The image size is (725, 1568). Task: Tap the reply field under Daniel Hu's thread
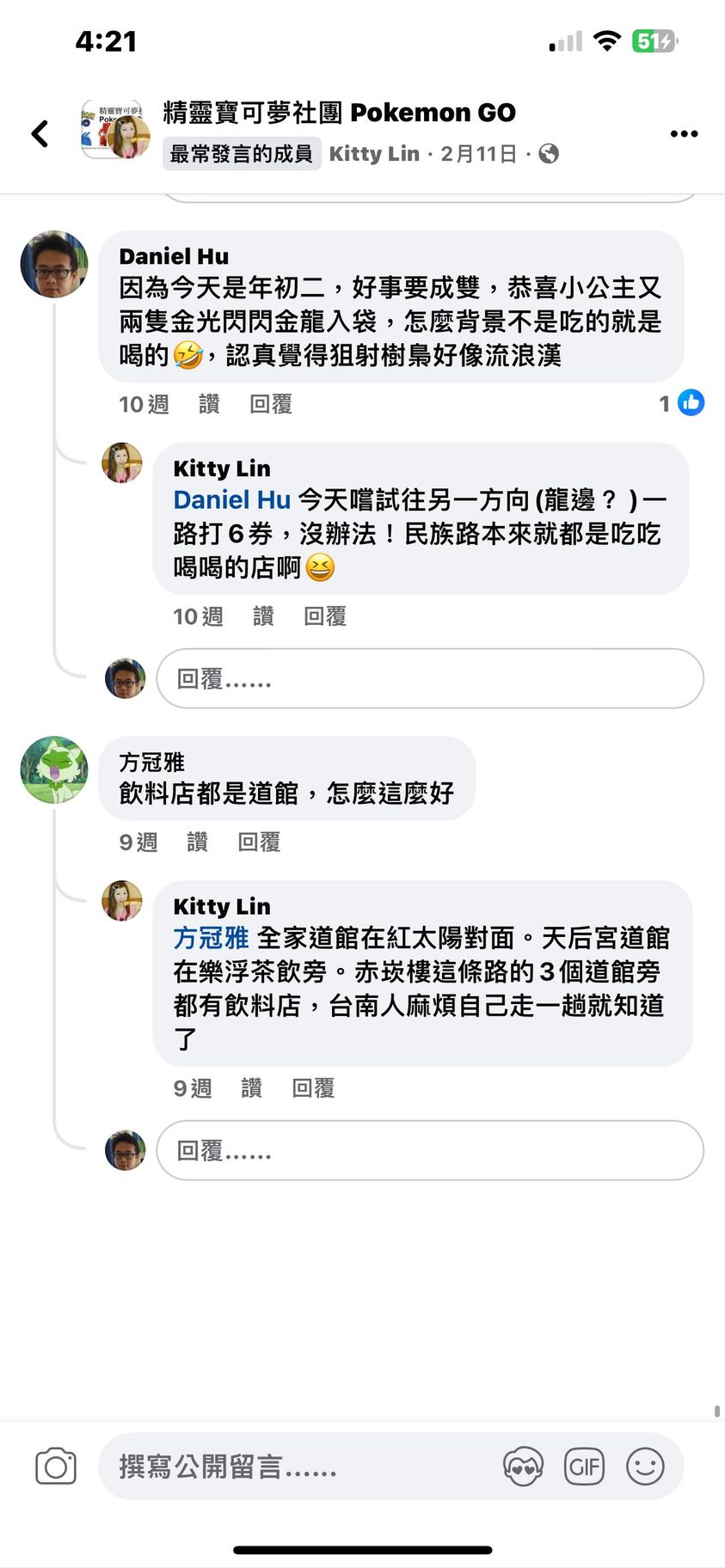[429, 679]
